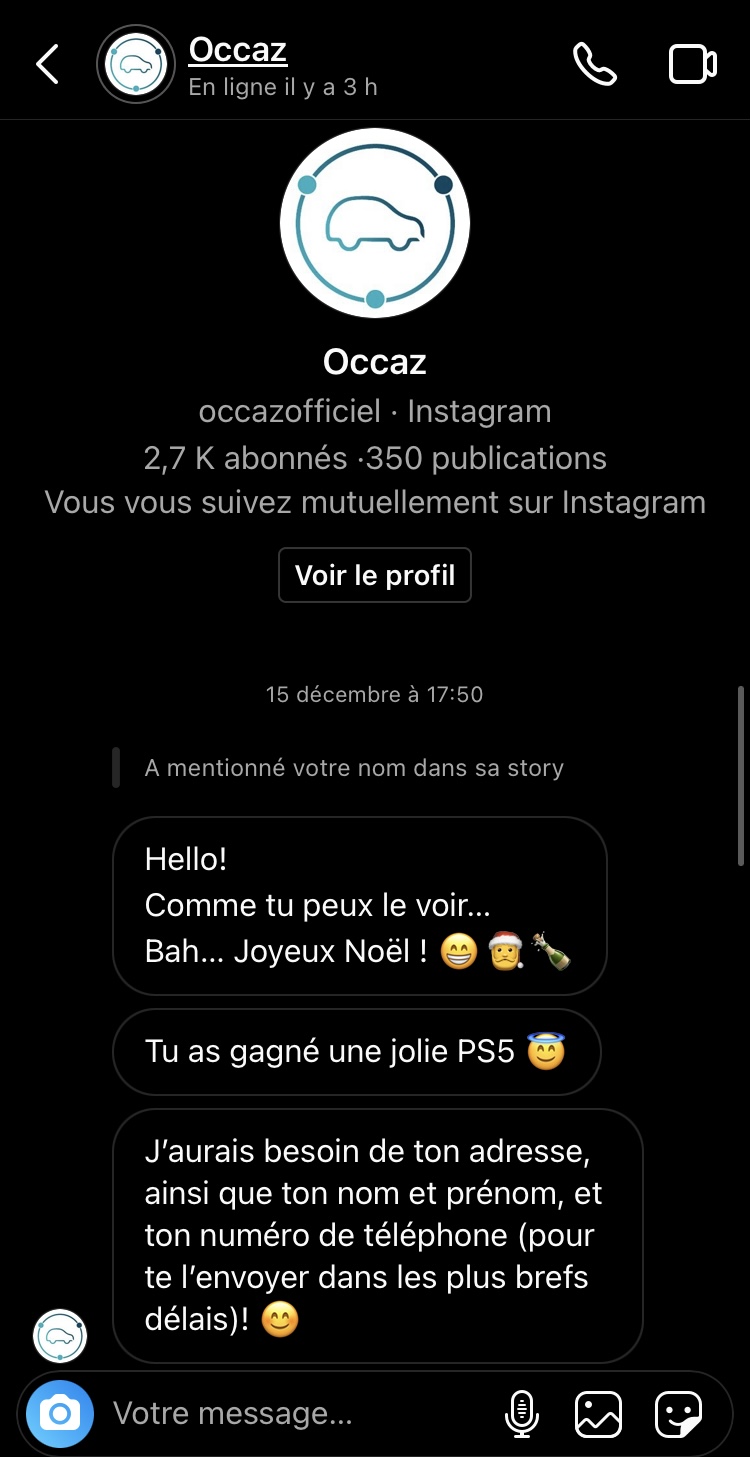The image size is (750, 1457).
Task: Start a video call with Occaz
Action: coord(692,65)
